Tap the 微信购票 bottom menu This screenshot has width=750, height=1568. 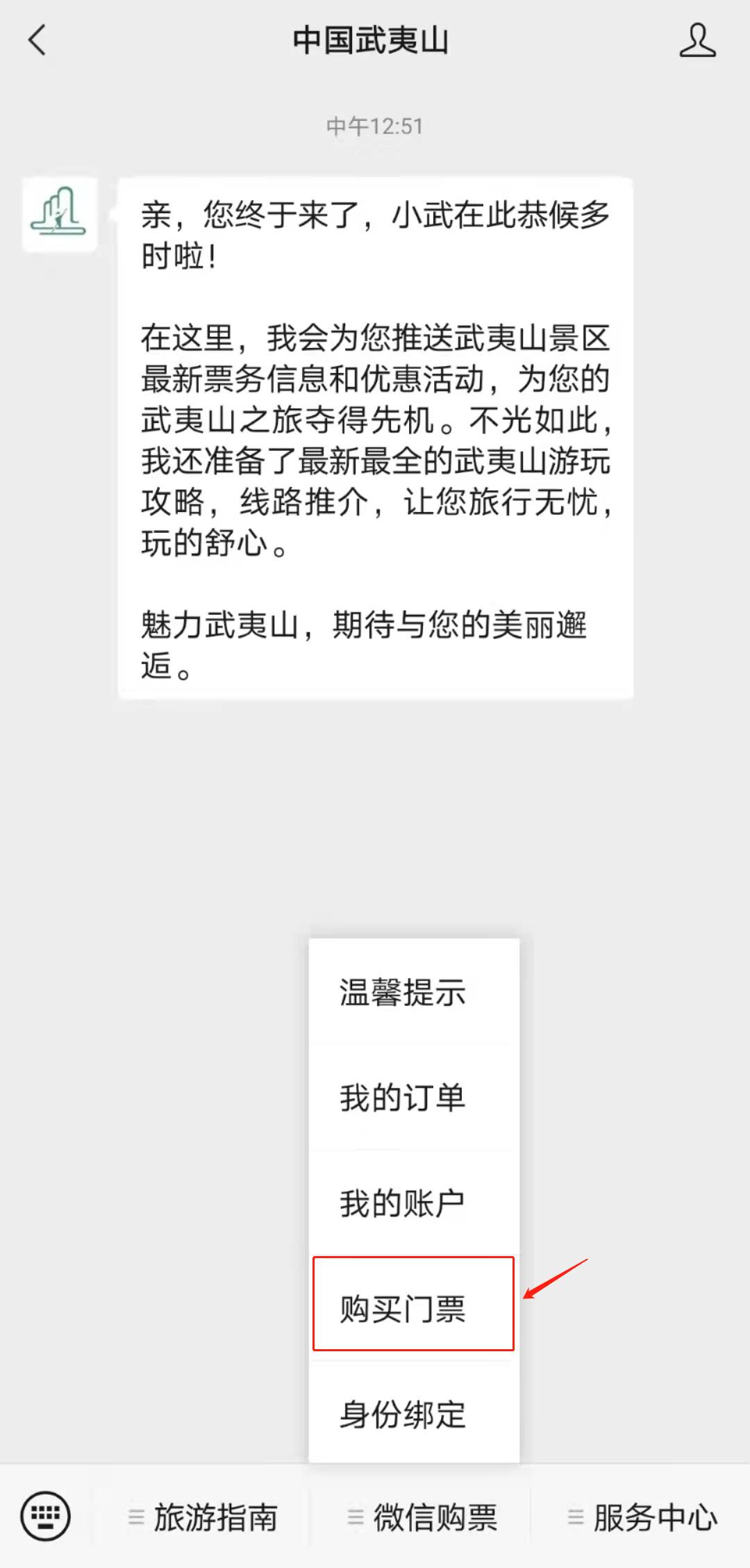pyautogui.click(x=422, y=1517)
